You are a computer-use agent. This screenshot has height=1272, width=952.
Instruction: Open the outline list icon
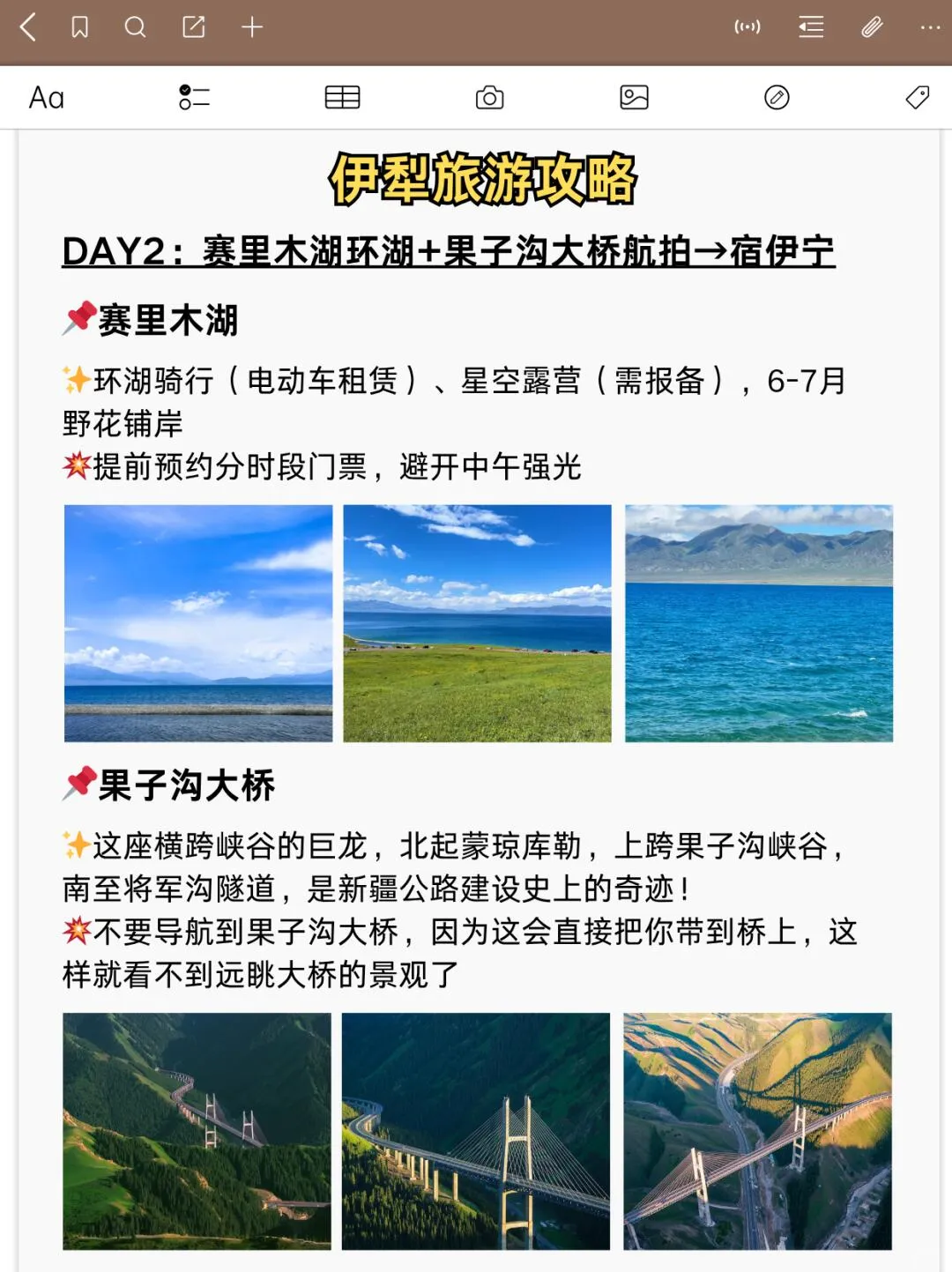811,27
